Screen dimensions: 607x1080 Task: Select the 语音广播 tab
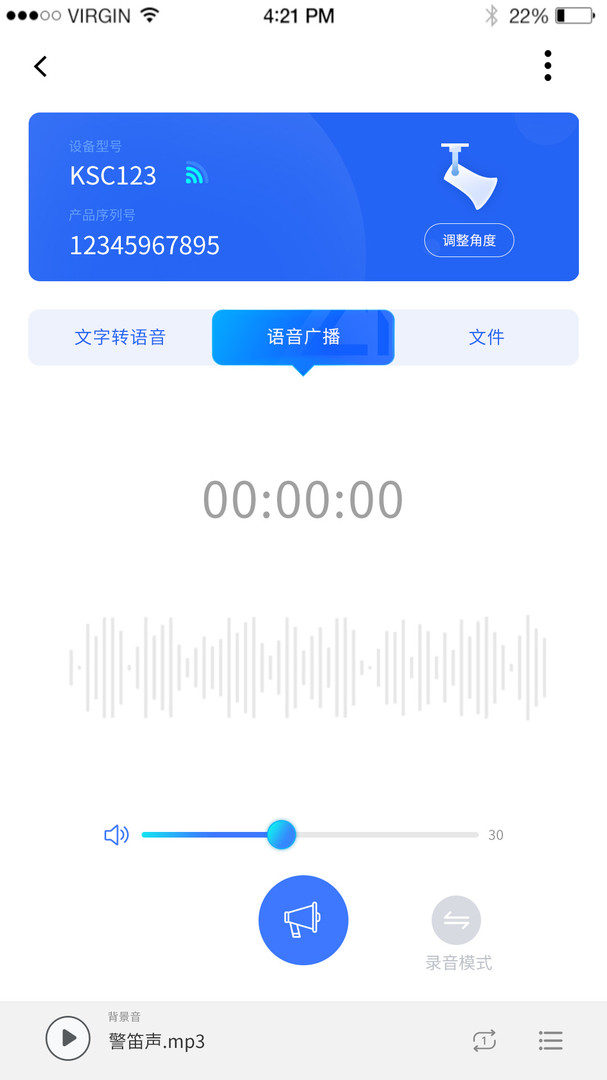click(303, 337)
